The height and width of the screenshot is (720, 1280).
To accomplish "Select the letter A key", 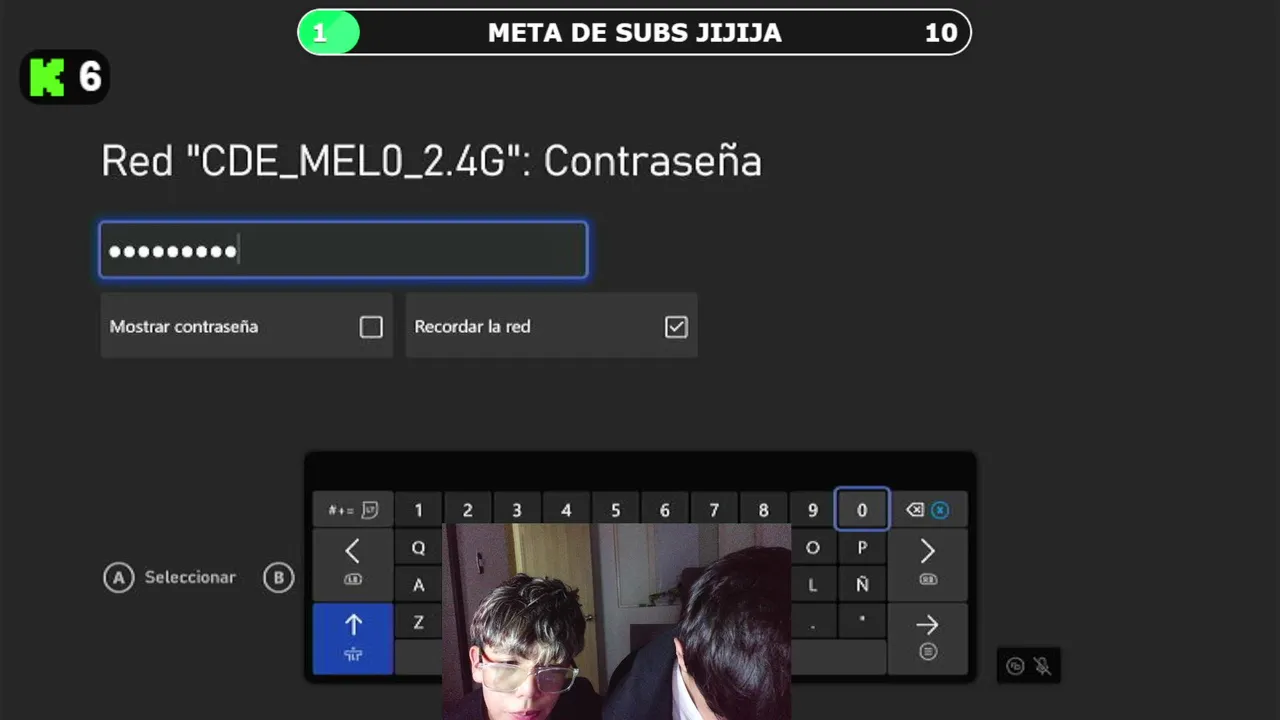I will (418, 585).
